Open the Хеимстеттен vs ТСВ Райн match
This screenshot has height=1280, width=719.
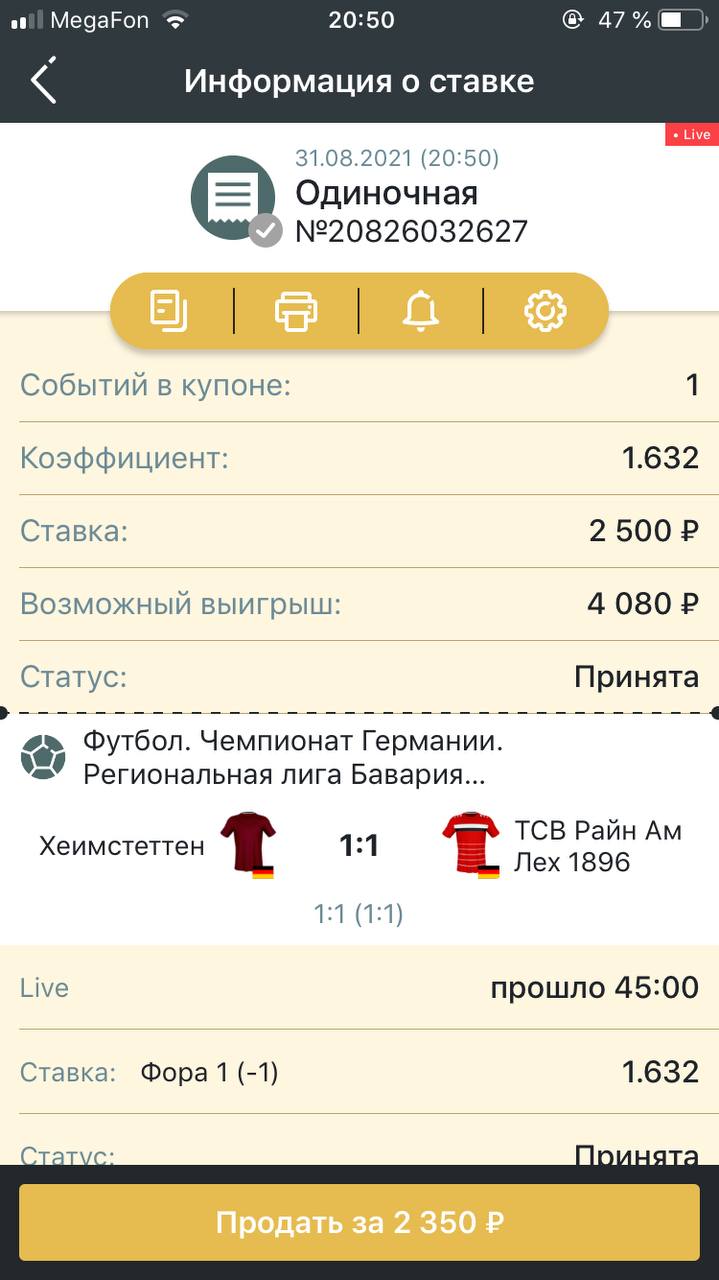click(x=359, y=846)
